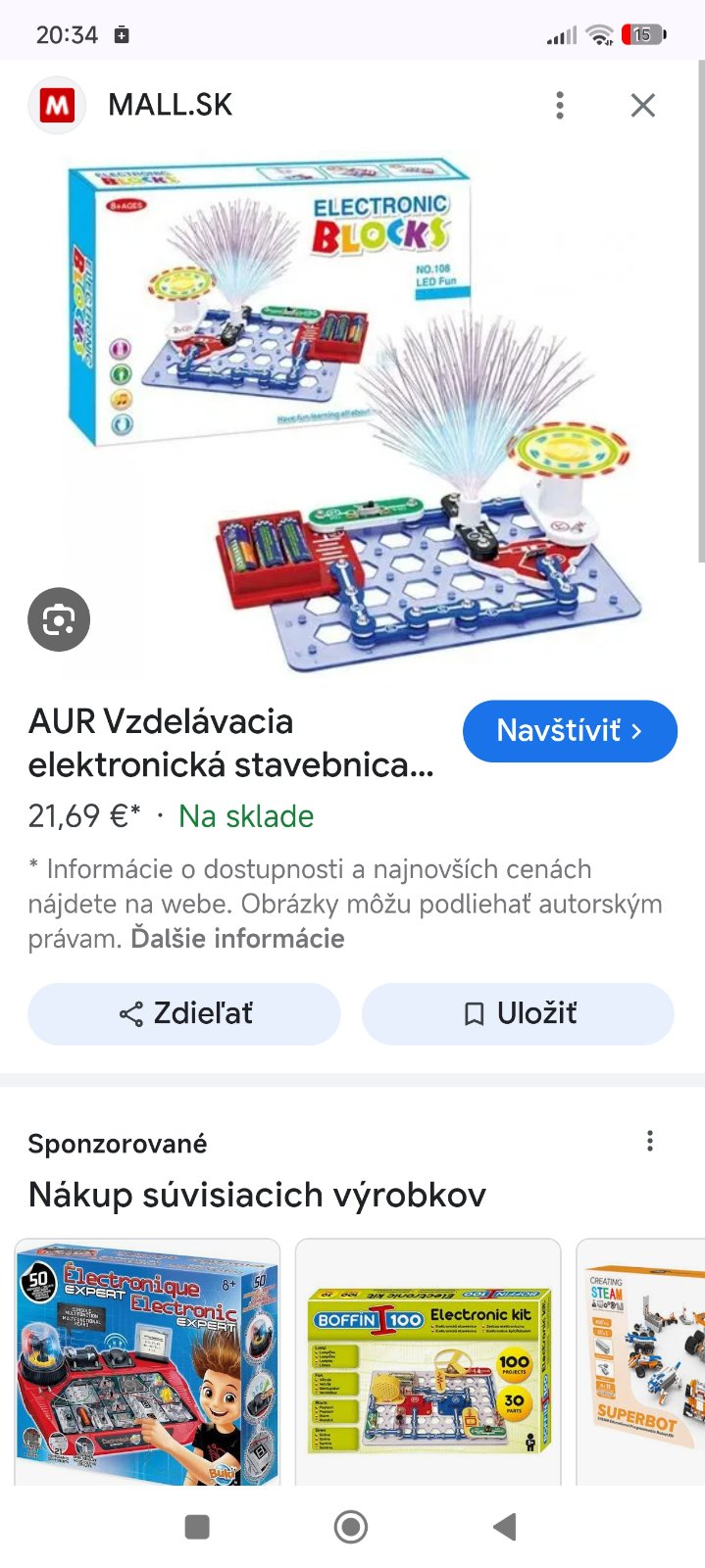Open the AUR Vzdelávacia elektronická stavebnica title
Screen dimensions: 705x1568
coord(230,743)
